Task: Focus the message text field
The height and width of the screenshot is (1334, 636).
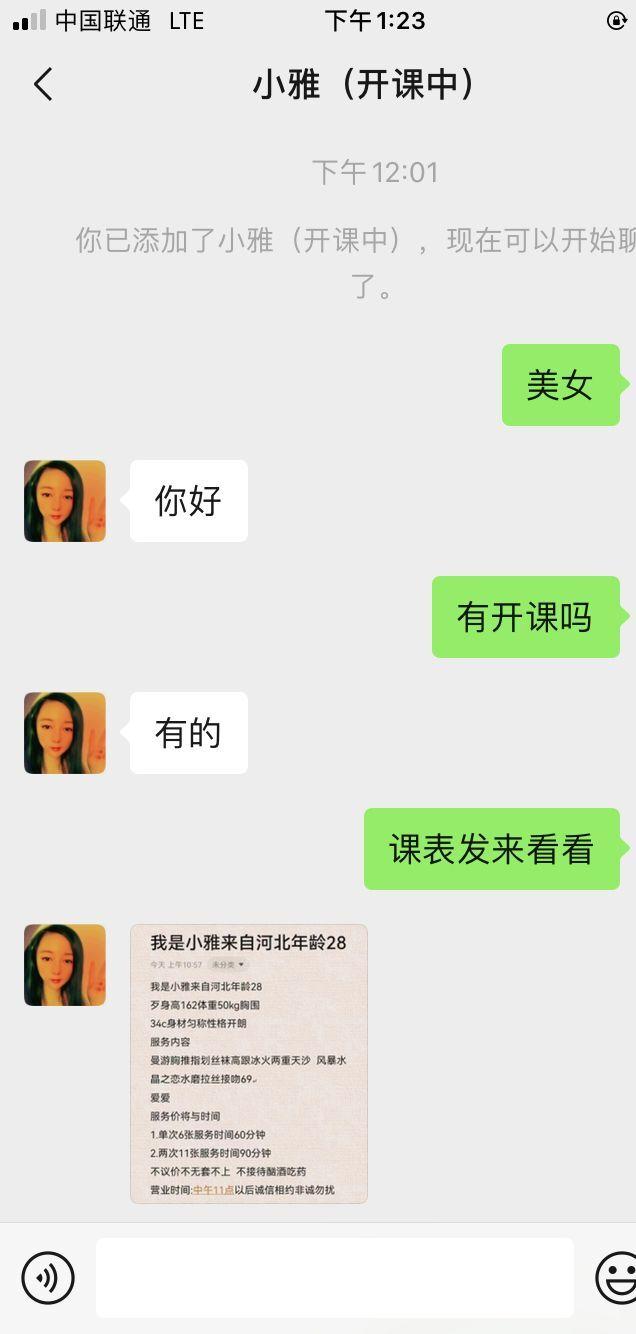Action: [x=334, y=1277]
